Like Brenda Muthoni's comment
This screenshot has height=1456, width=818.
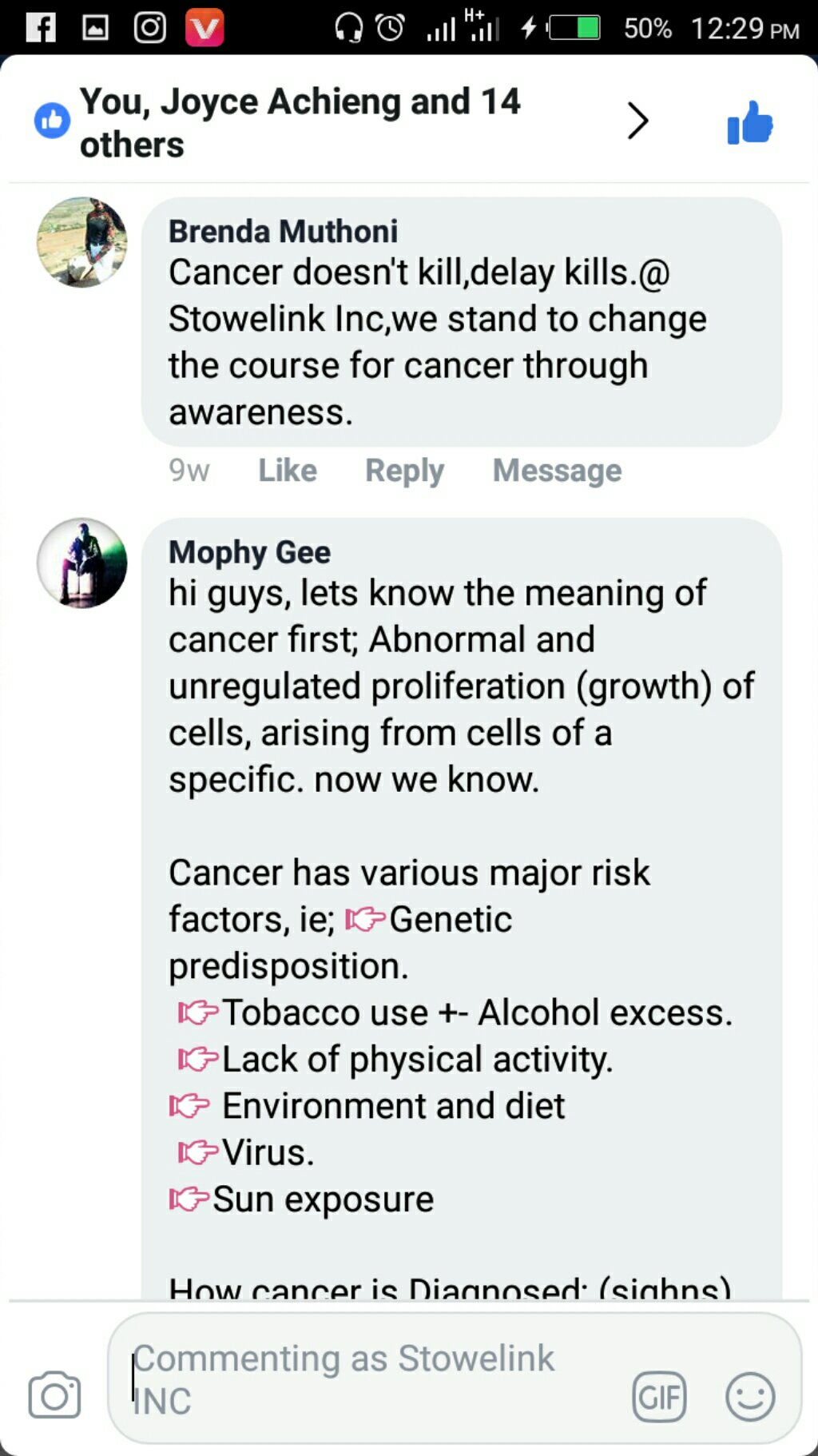click(287, 470)
